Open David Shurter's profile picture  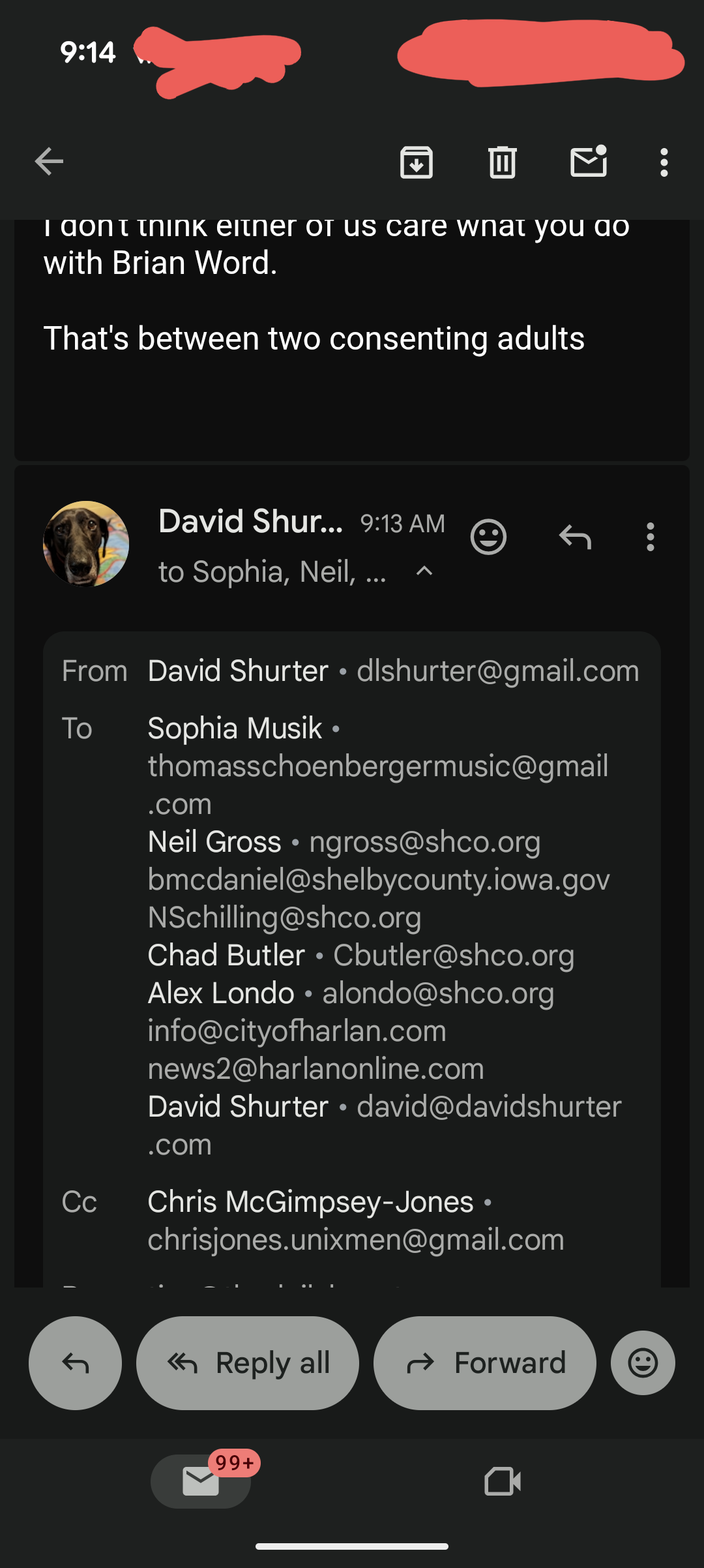[x=86, y=543]
